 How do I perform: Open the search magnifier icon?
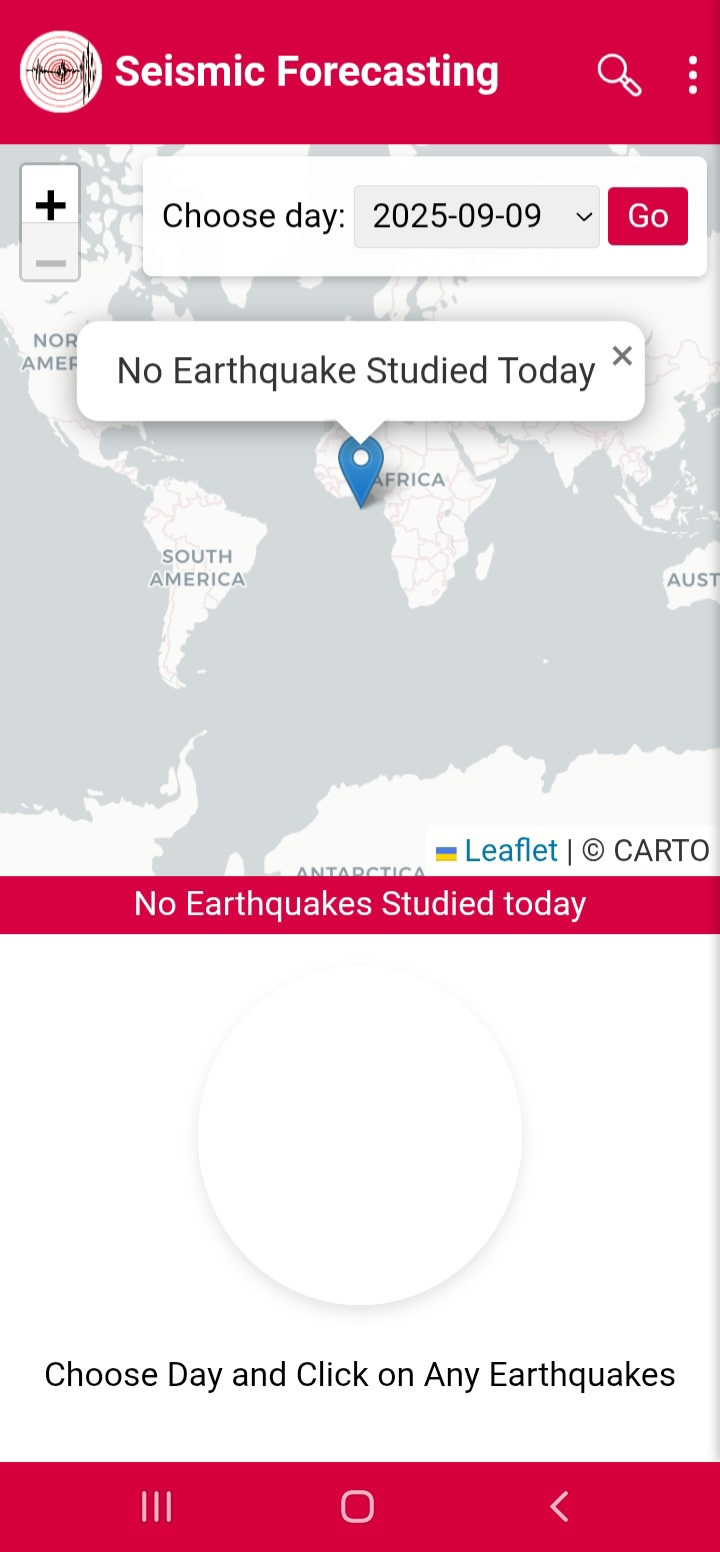619,74
